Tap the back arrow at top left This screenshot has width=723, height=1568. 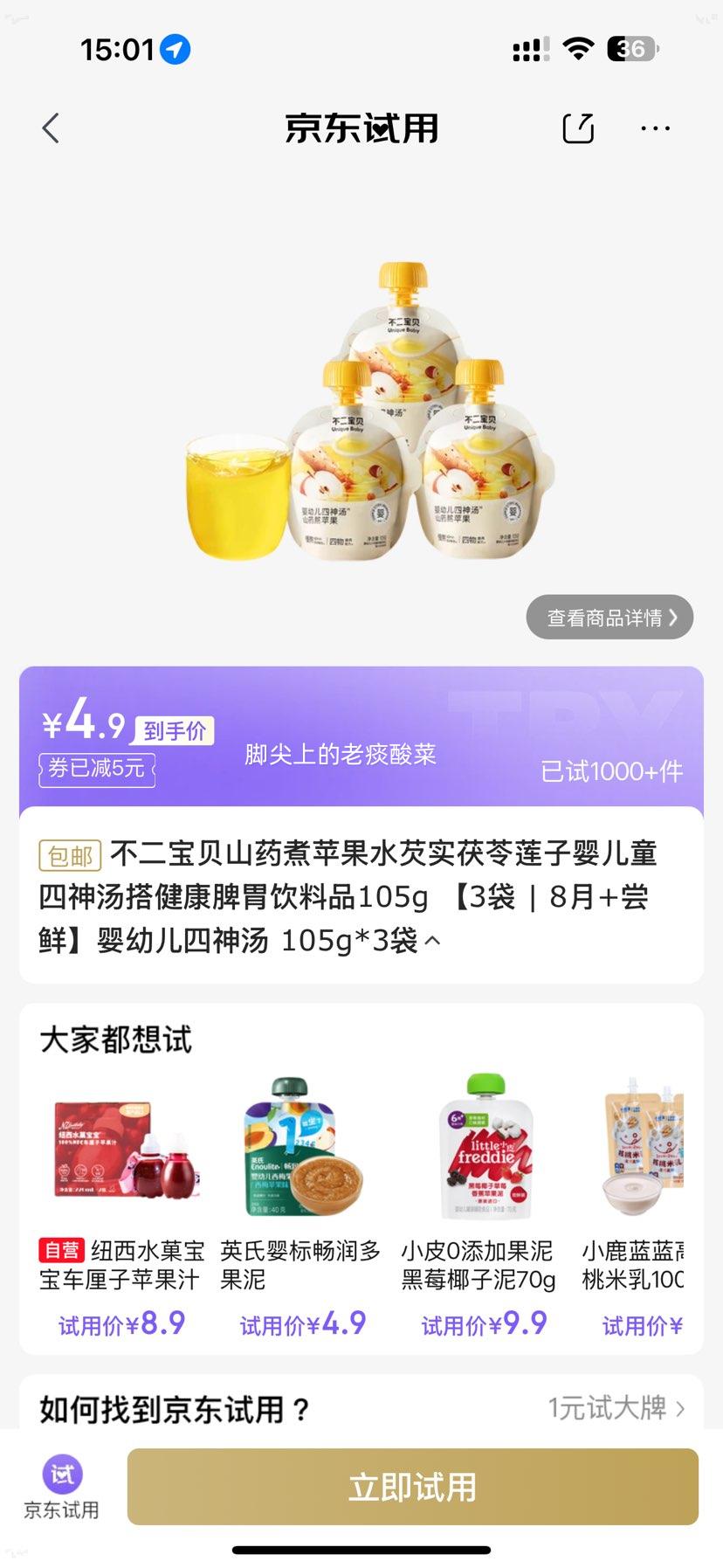point(50,127)
